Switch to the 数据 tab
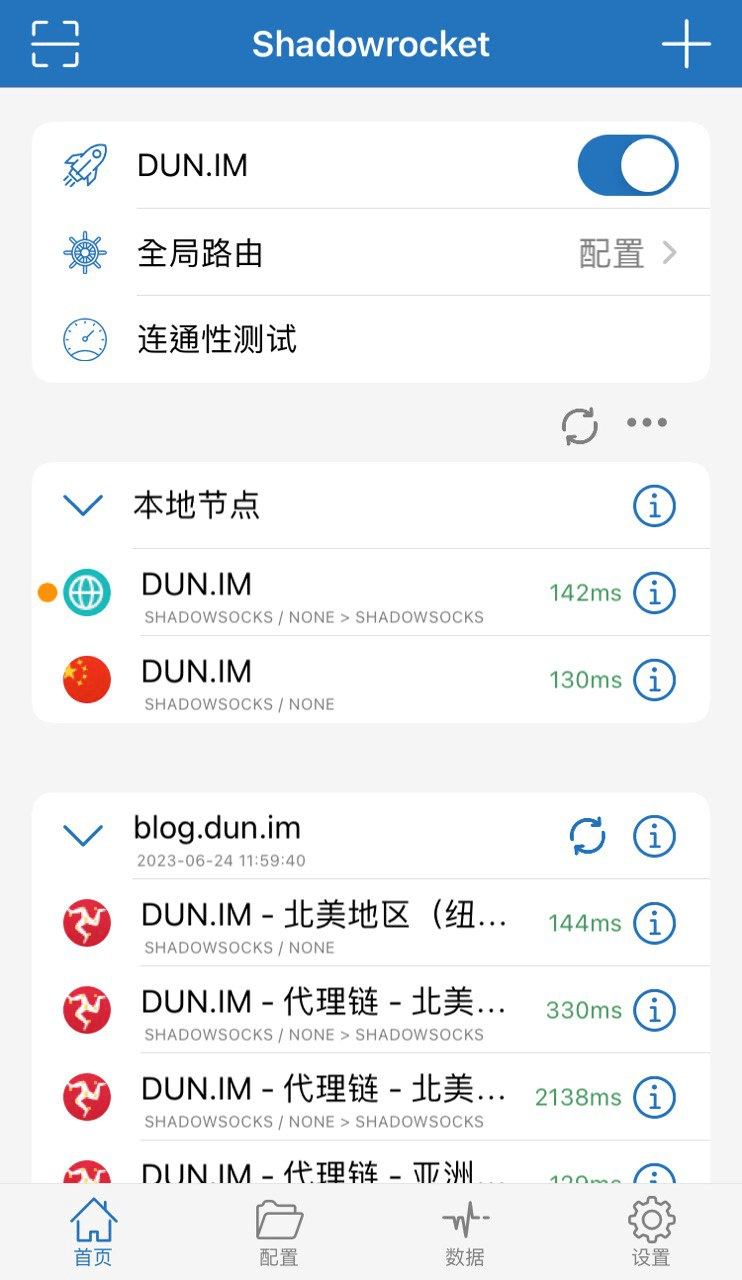Viewport: 742px width, 1280px height. [x=466, y=1233]
